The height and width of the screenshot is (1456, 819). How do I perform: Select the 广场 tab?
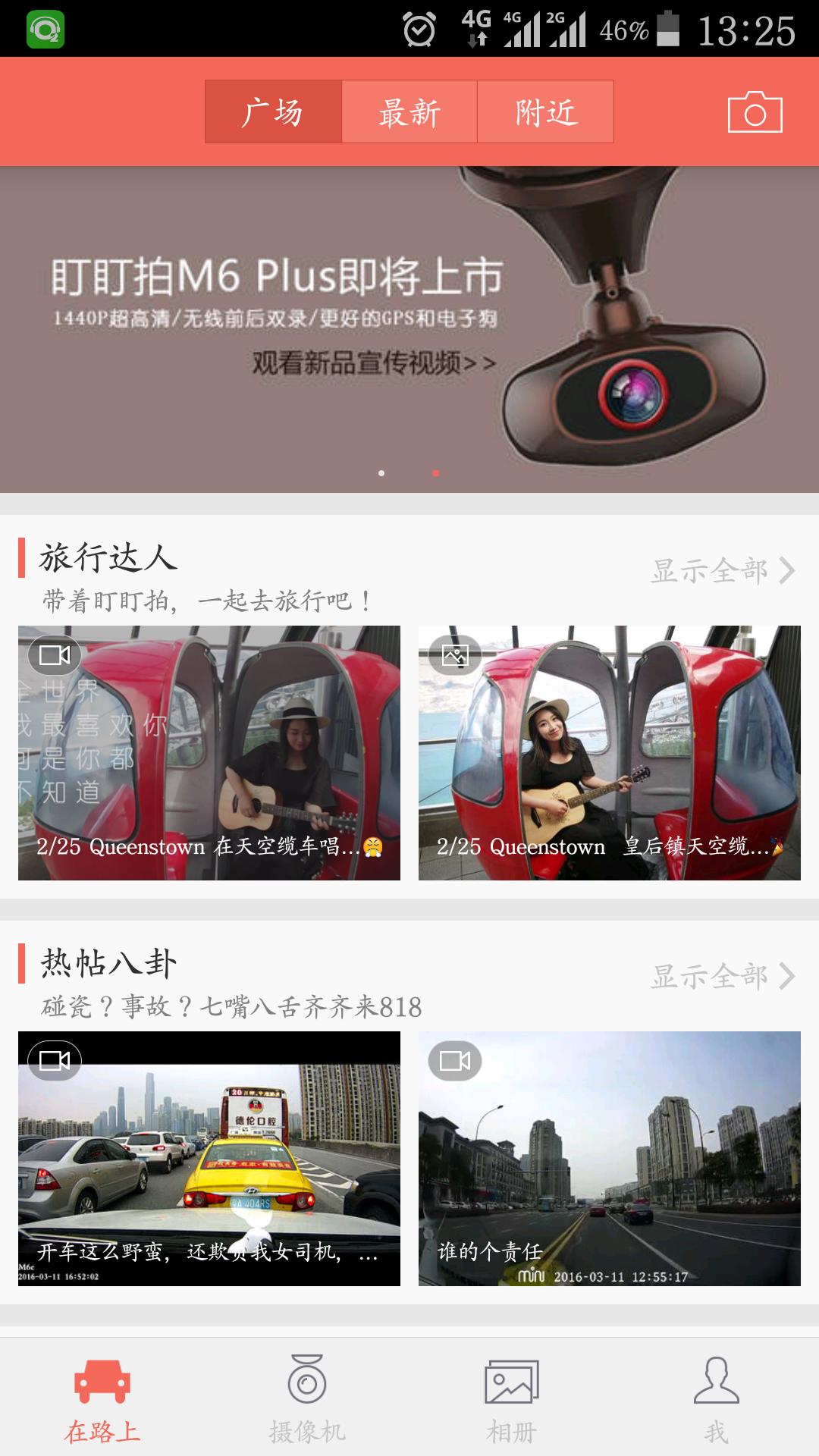coord(273,112)
